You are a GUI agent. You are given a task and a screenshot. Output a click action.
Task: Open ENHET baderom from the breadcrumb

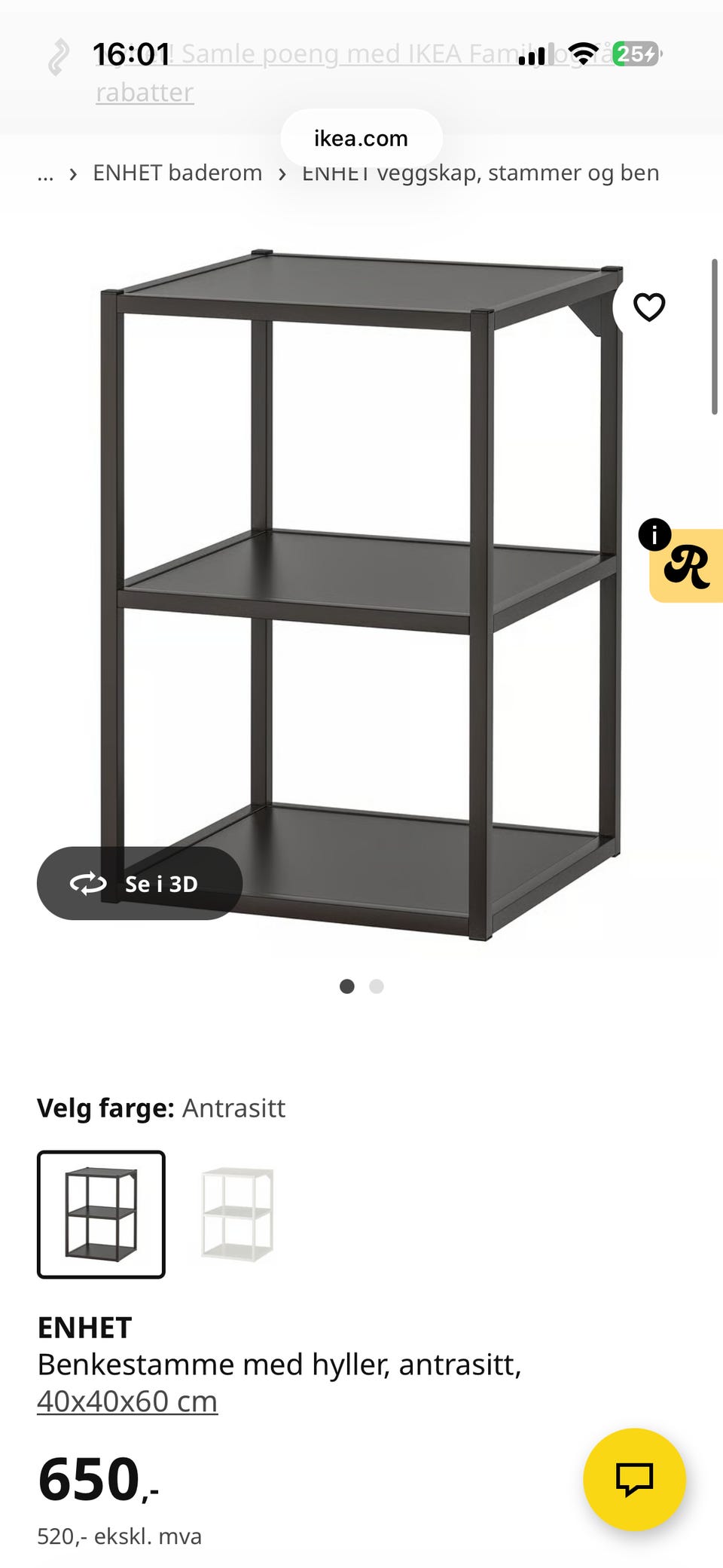176,173
